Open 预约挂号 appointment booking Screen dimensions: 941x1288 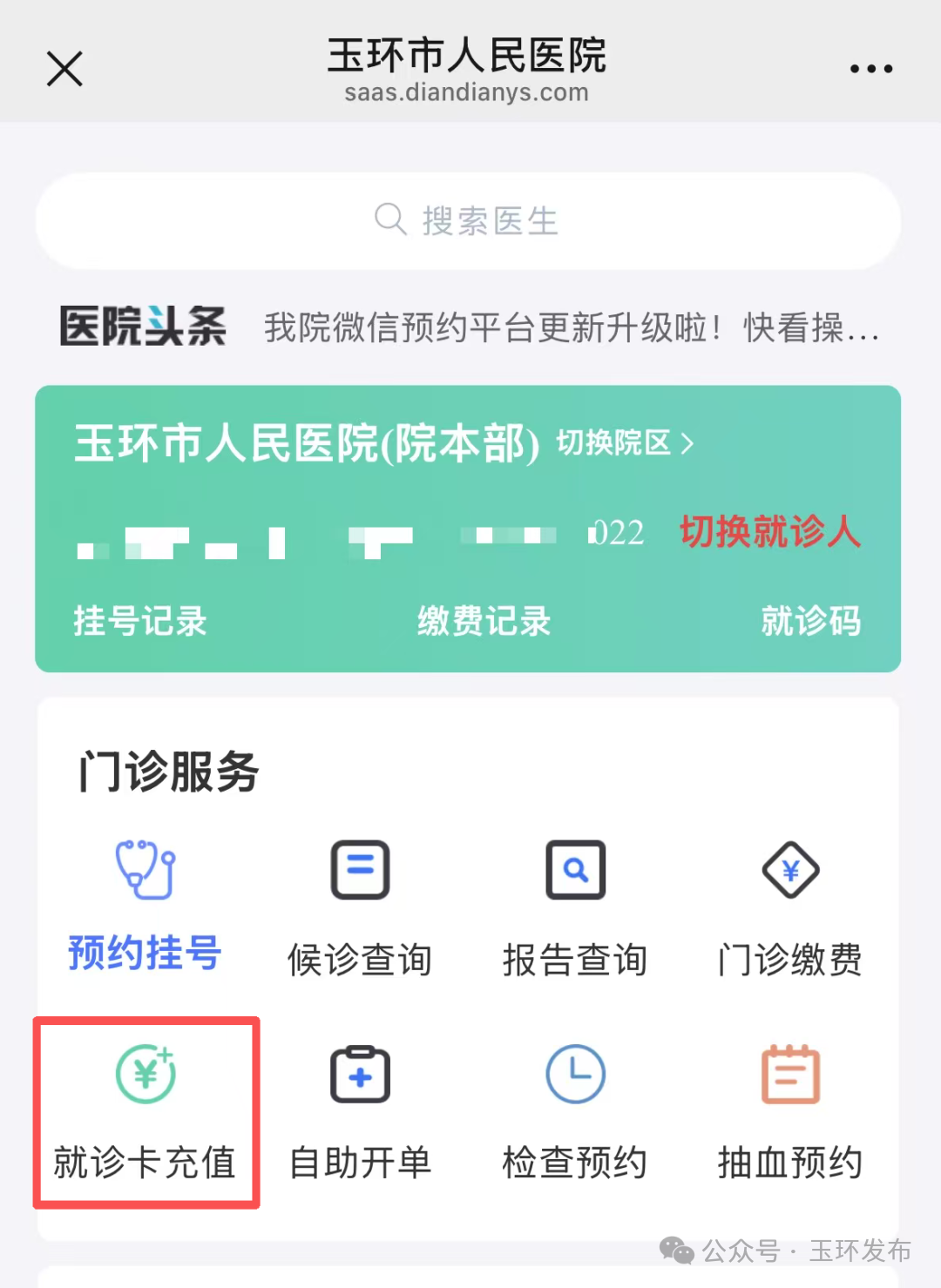pos(145,906)
